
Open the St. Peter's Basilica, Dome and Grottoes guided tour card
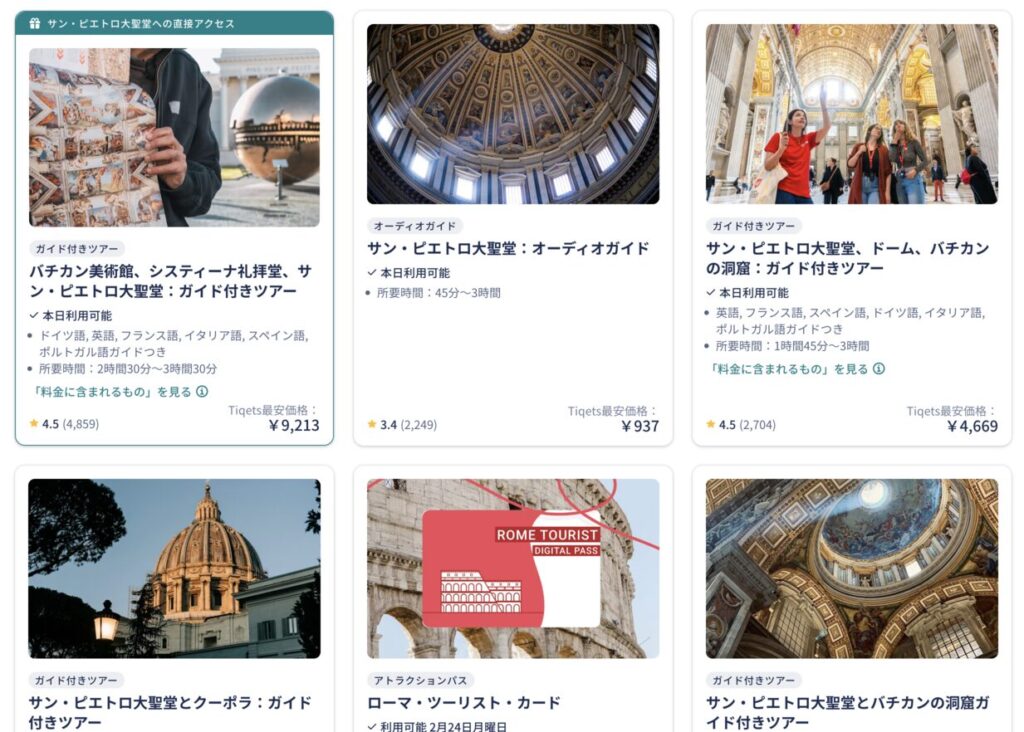(x=847, y=258)
